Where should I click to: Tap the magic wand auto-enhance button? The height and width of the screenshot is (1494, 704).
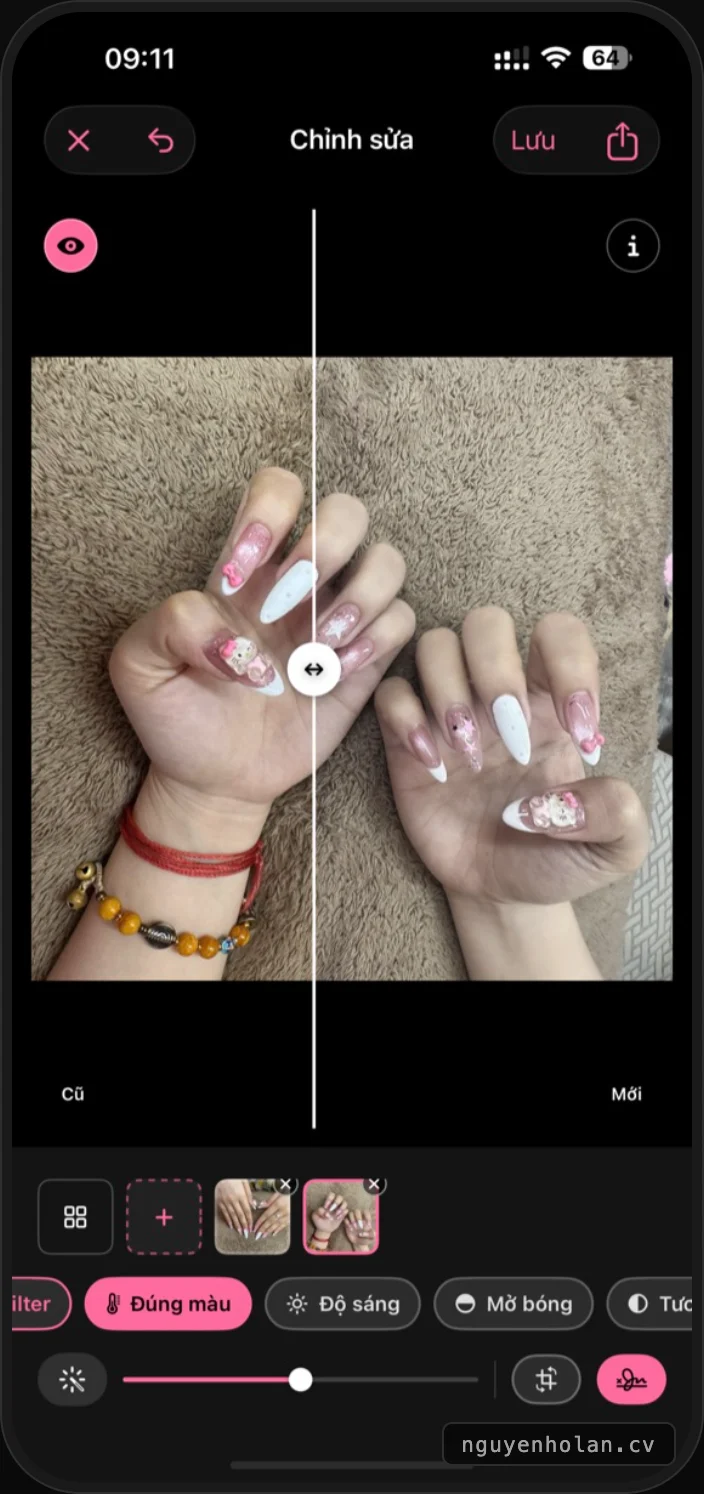tap(72, 1380)
